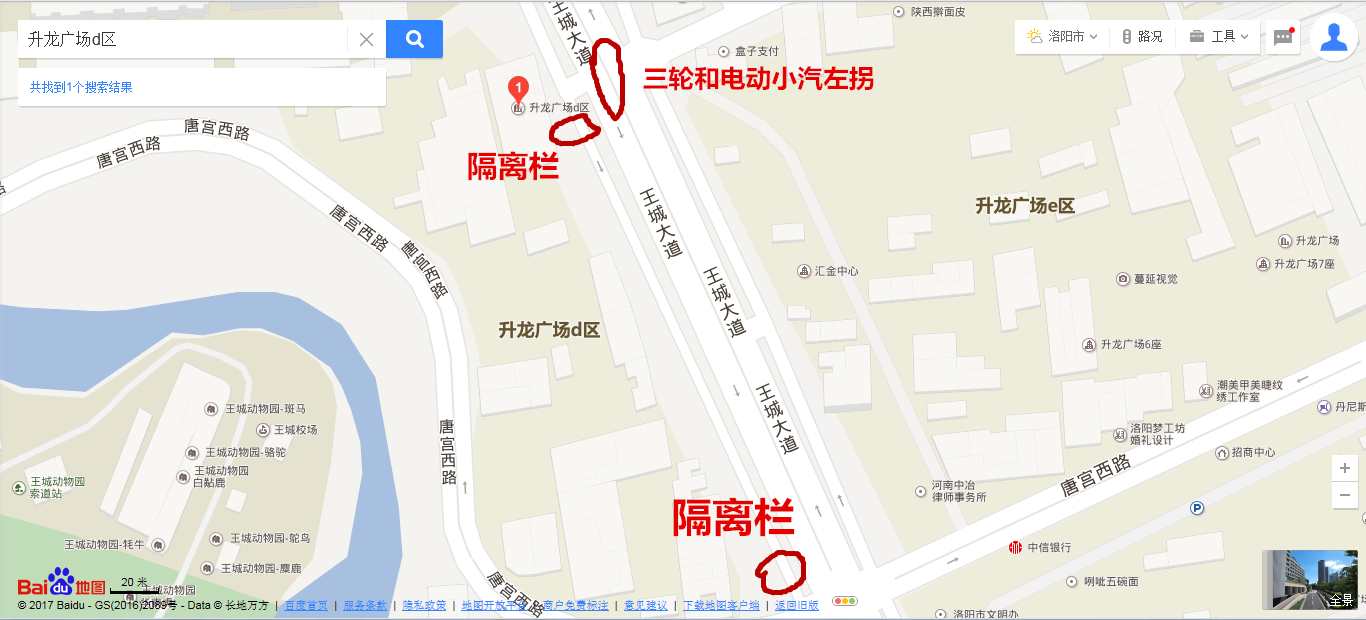Tap the 返回旧版 link
1366x620 pixels.
[x=796, y=605]
